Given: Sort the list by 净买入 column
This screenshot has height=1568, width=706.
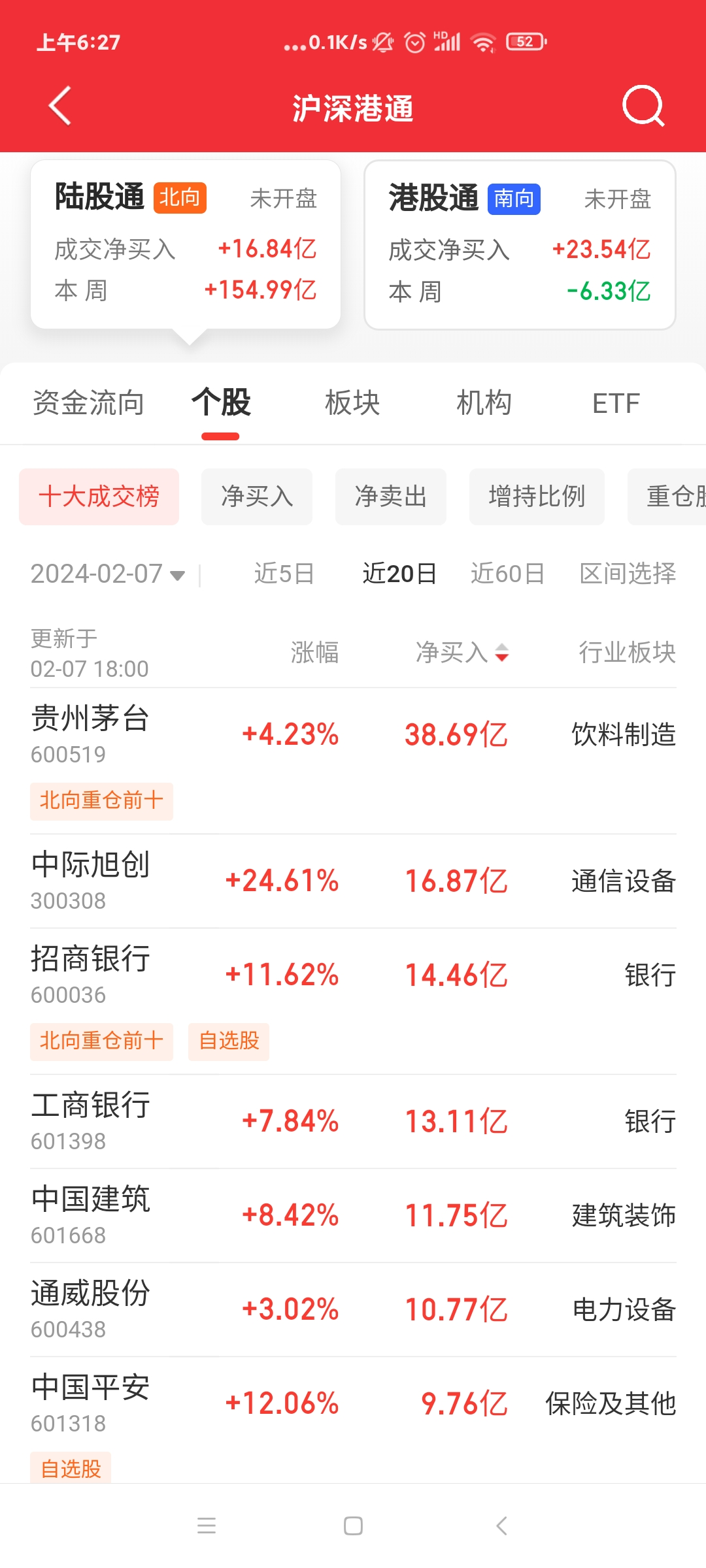Looking at the screenshot, I should [x=462, y=653].
